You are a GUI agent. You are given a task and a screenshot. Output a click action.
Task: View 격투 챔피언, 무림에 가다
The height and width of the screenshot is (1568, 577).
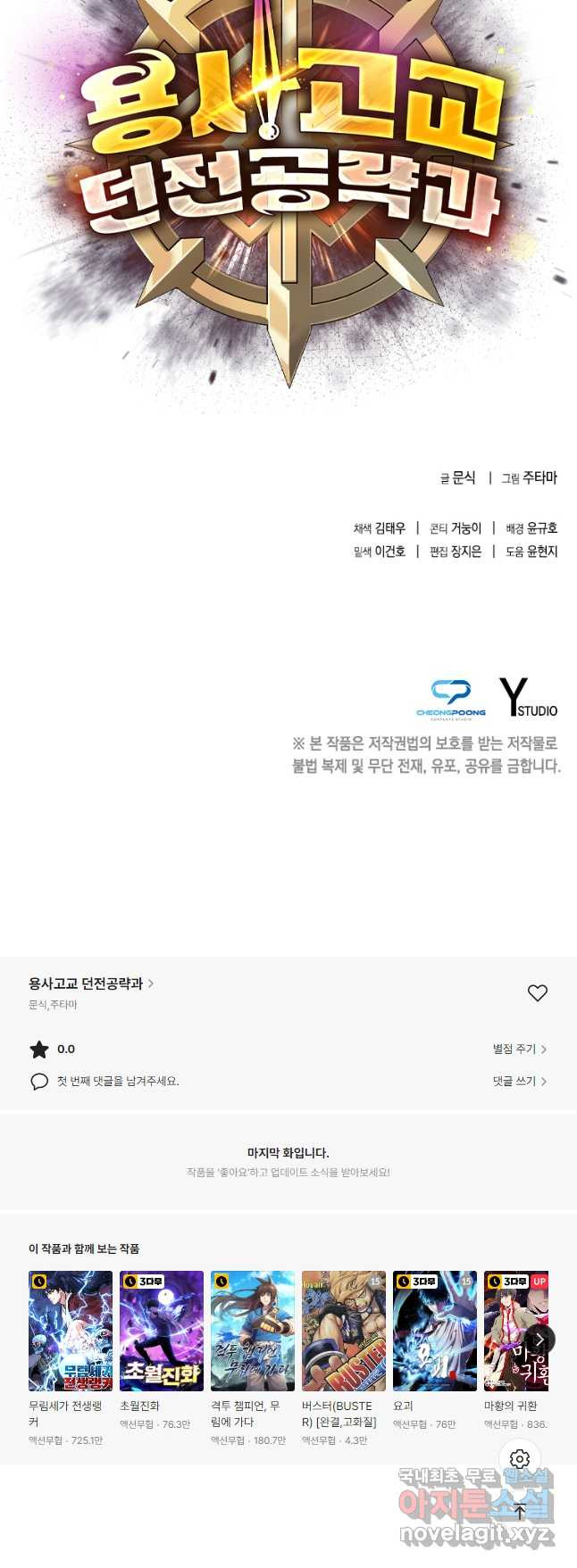(x=253, y=1331)
